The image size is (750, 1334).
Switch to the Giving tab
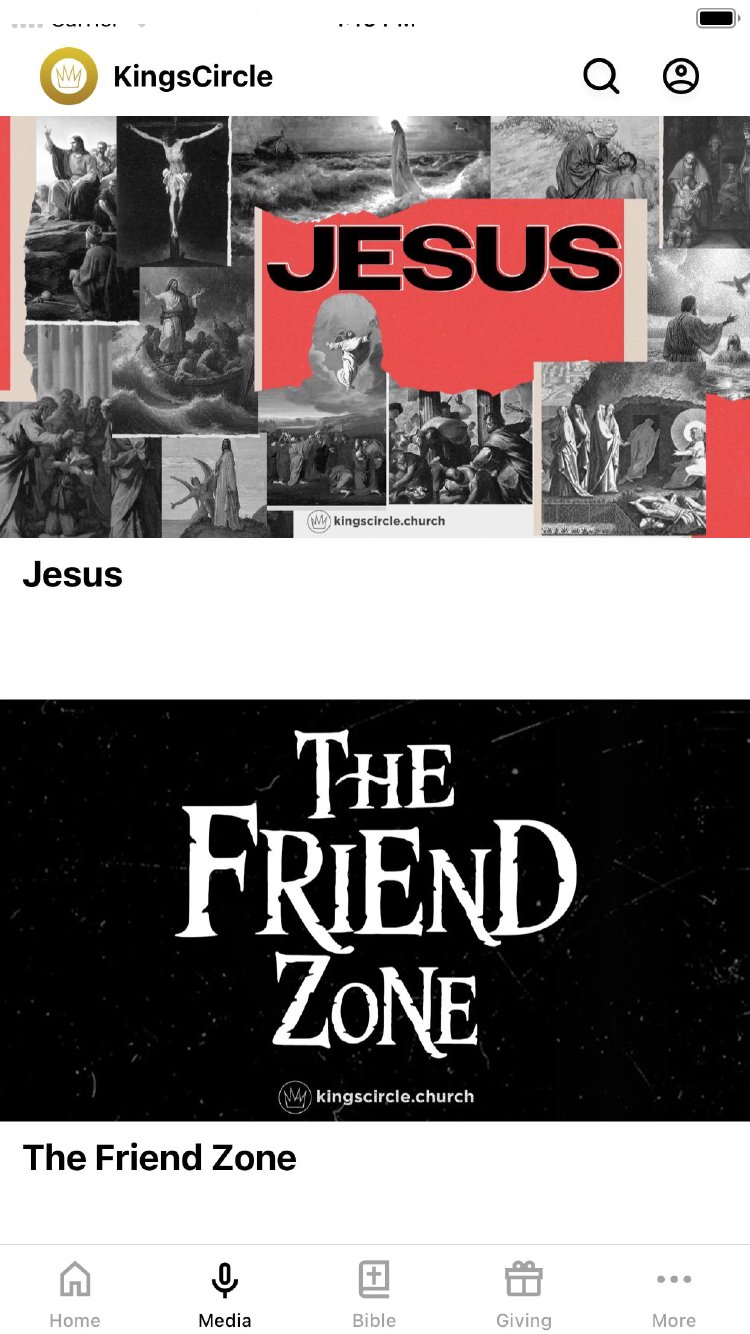524,1294
